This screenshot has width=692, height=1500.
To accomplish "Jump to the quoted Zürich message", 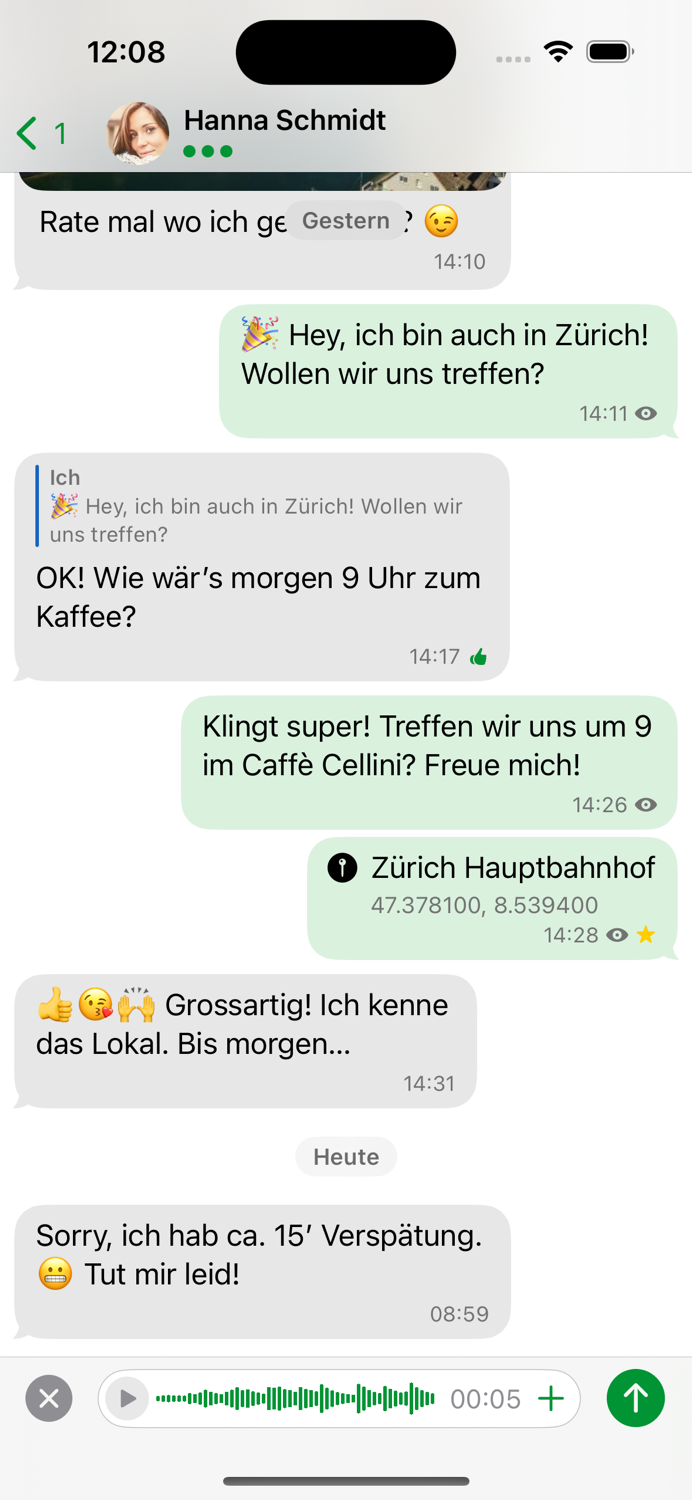I will (x=255, y=506).
